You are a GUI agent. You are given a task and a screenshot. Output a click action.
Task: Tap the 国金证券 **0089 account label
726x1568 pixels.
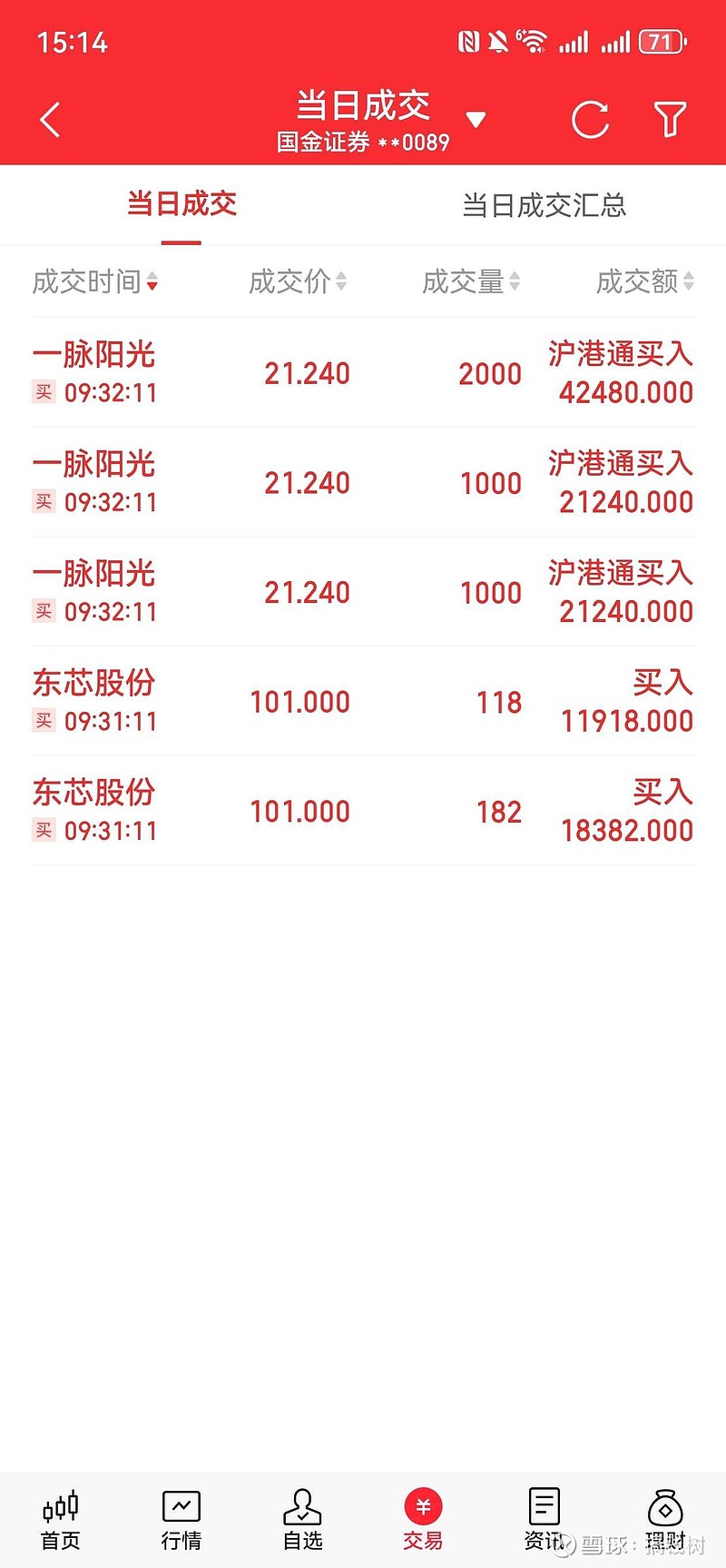pos(363,143)
